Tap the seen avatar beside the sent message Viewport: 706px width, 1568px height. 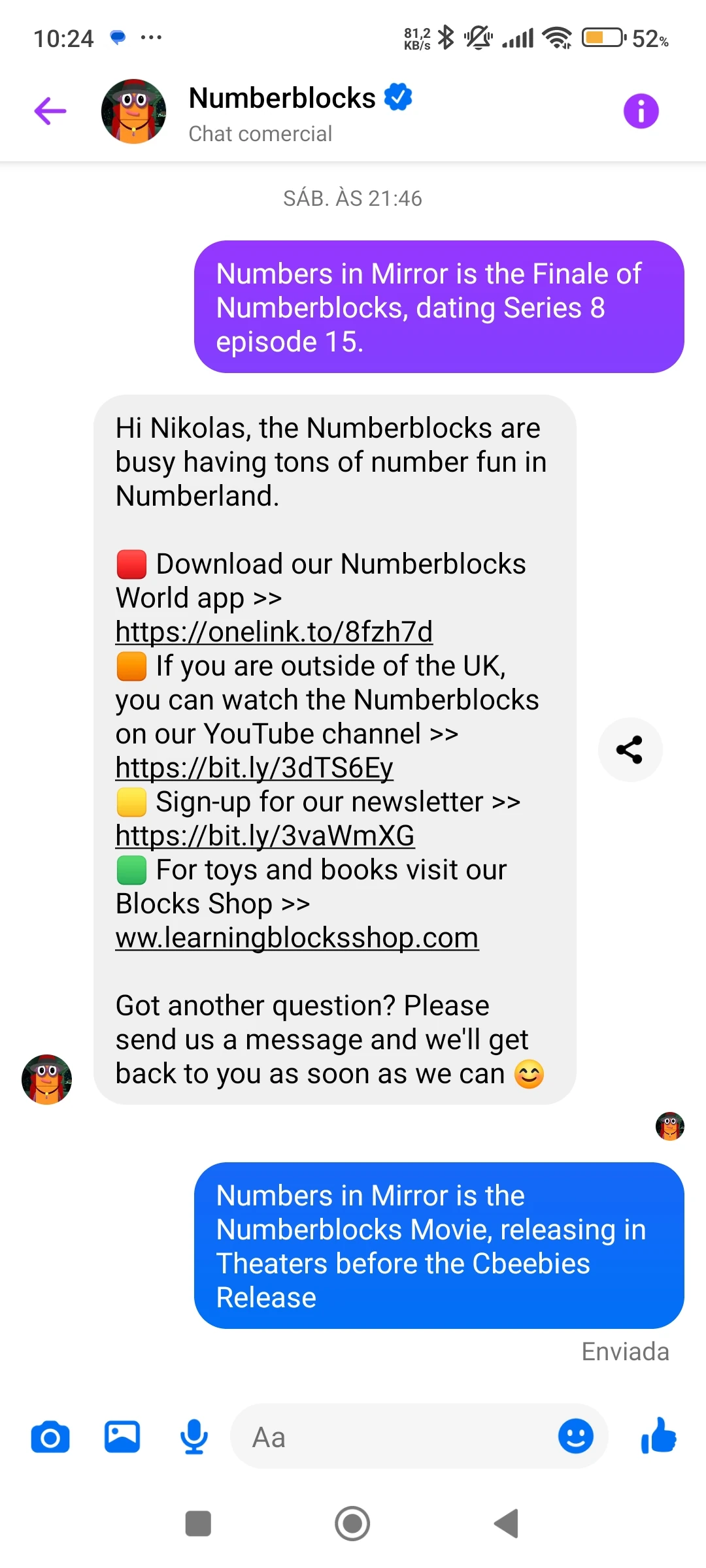click(668, 1126)
